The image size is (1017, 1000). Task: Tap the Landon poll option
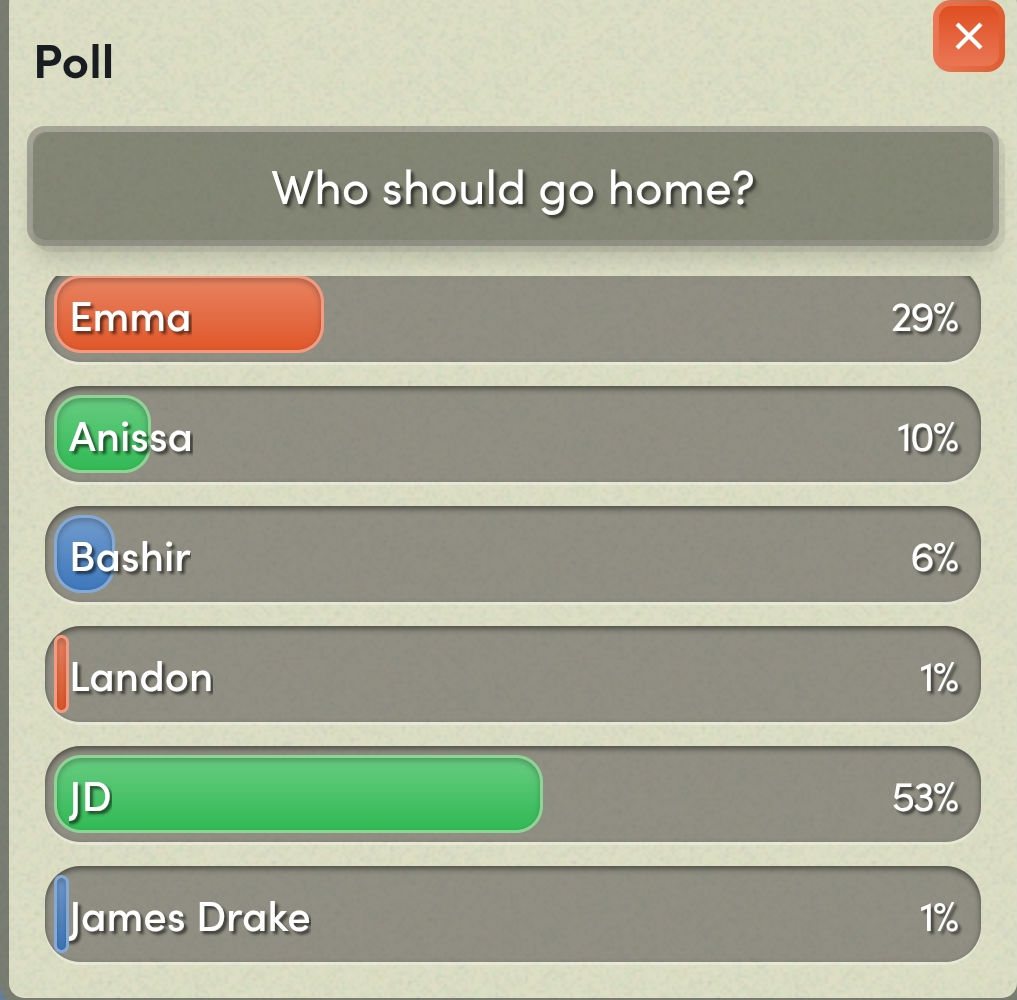(x=512, y=675)
